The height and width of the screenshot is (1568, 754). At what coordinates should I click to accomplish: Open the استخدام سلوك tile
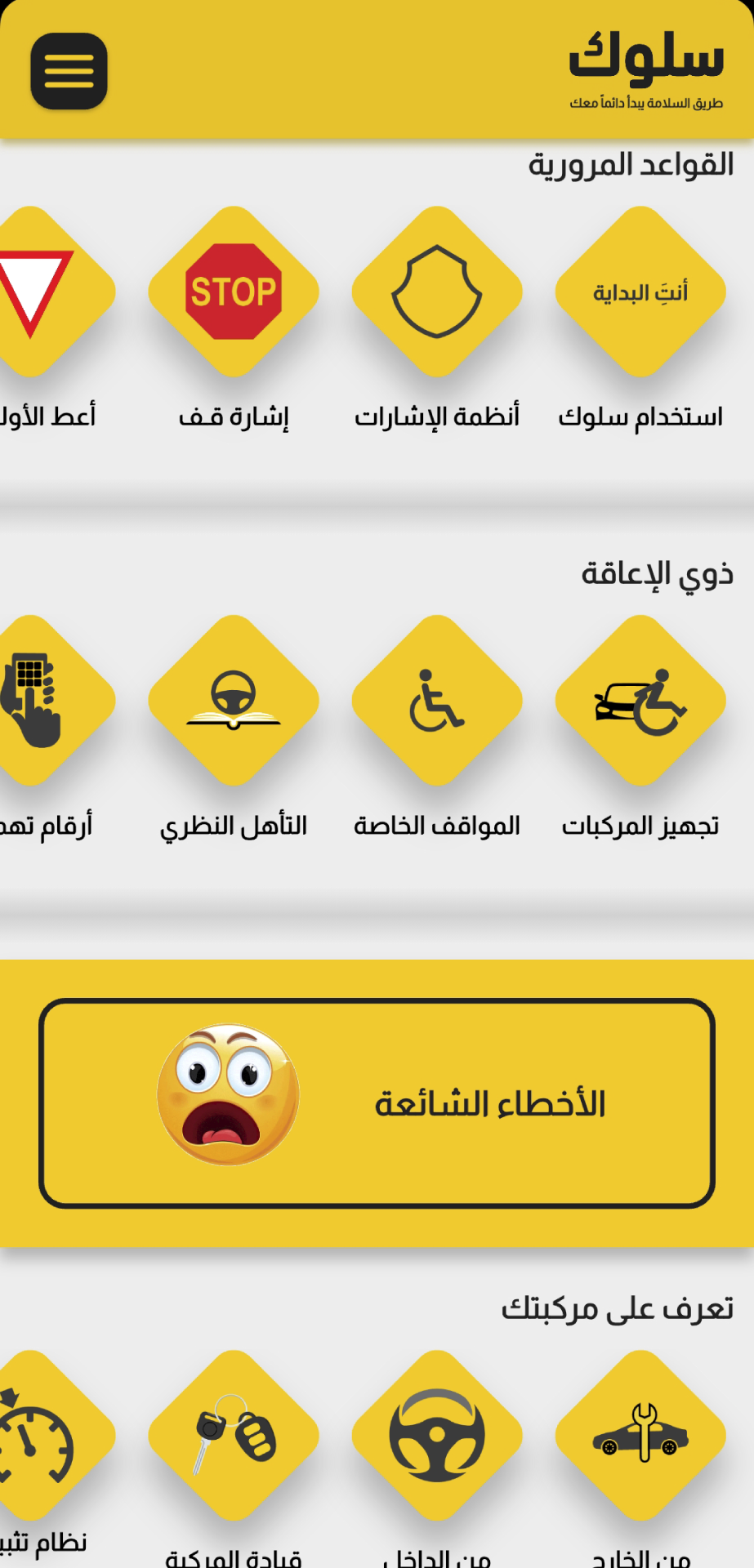[640, 292]
